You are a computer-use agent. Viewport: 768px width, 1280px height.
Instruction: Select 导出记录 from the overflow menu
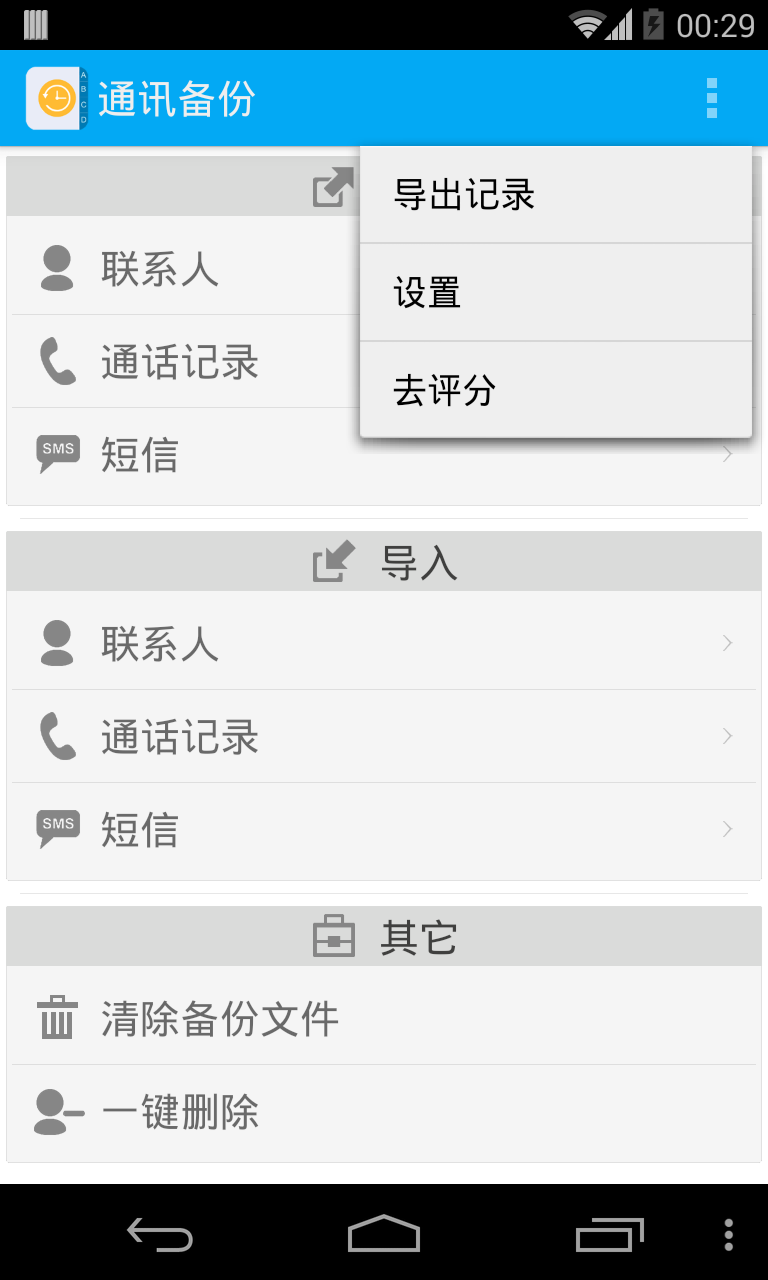555,195
